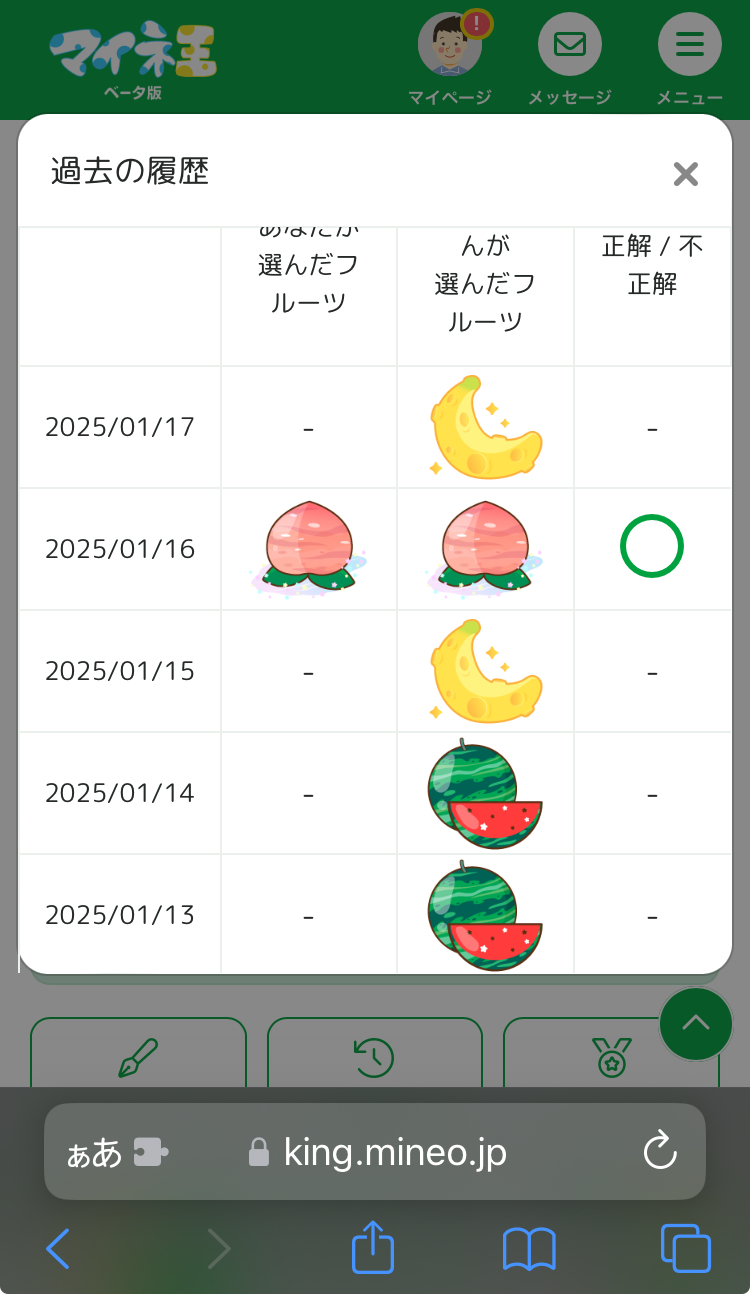Share this page

(373, 1249)
